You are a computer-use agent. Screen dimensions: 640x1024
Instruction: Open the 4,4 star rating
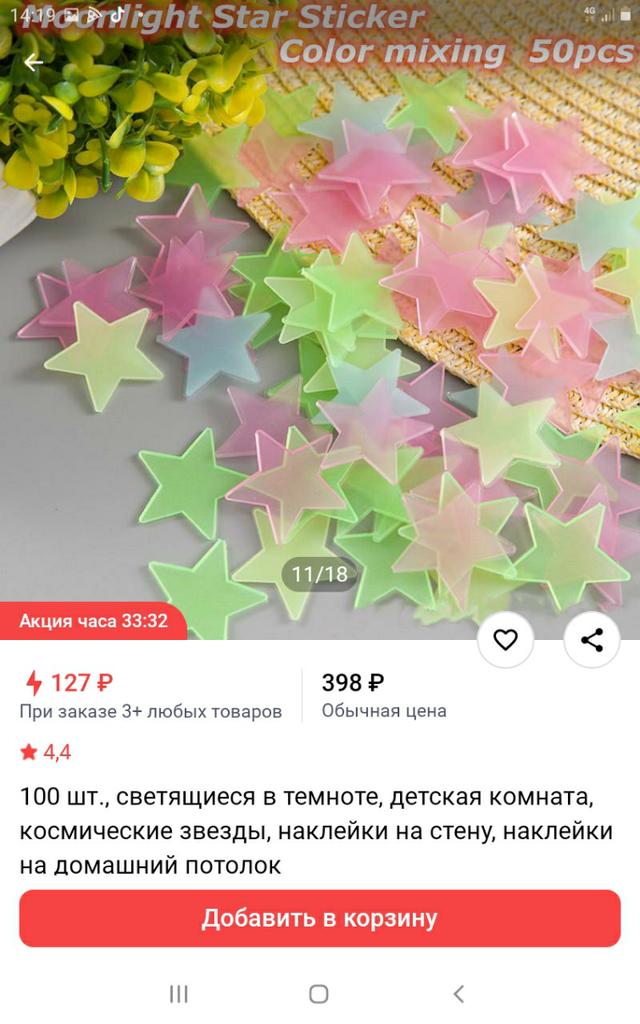point(46,752)
